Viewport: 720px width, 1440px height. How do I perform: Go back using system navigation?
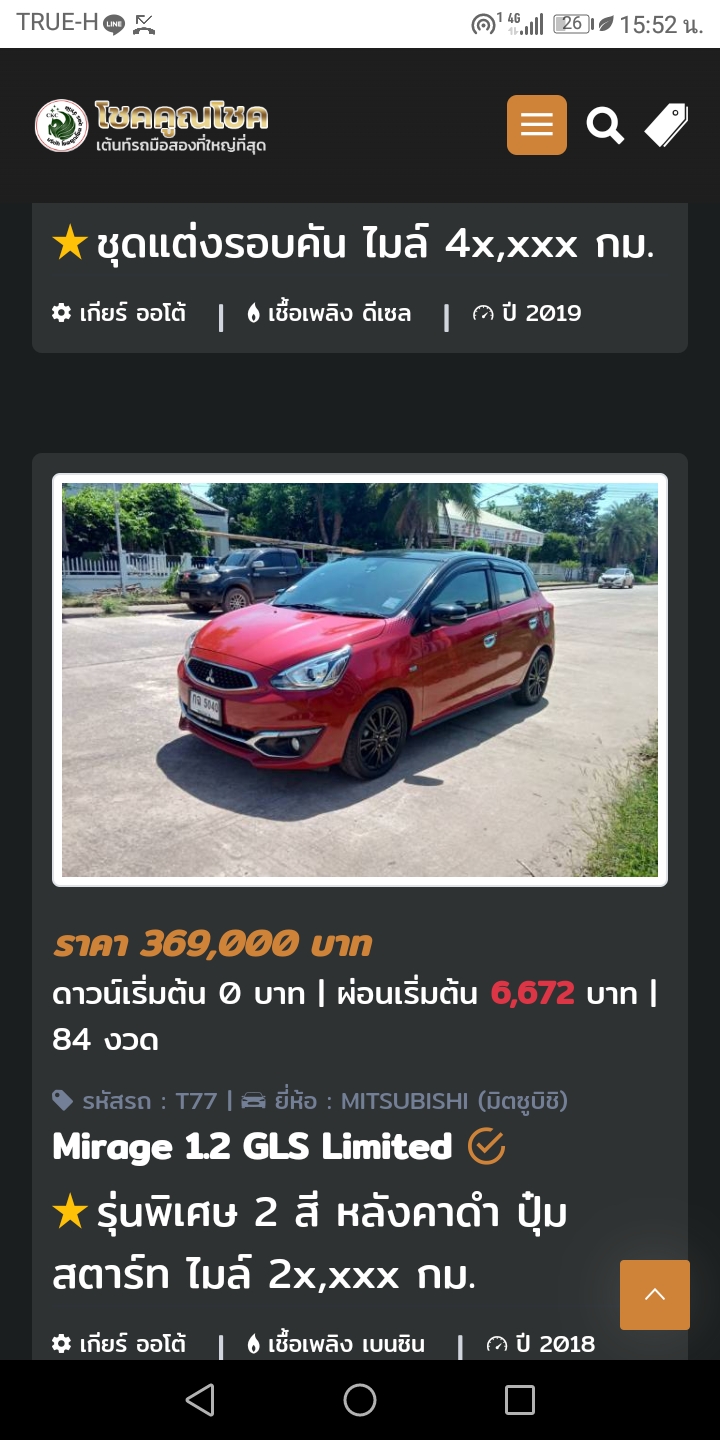[x=200, y=1400]
